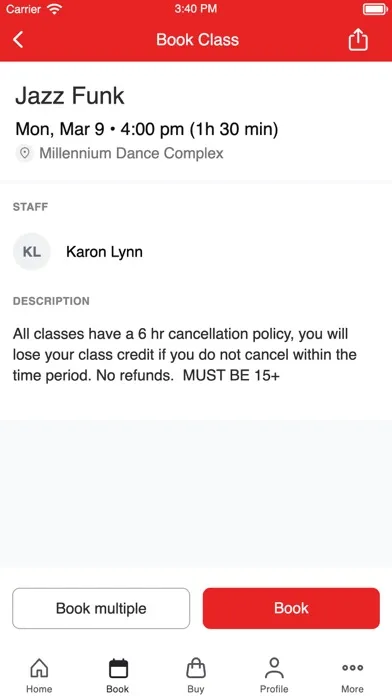Switch to the Home tab
Viewport: 392px width, 696px height.
point(39,676)
